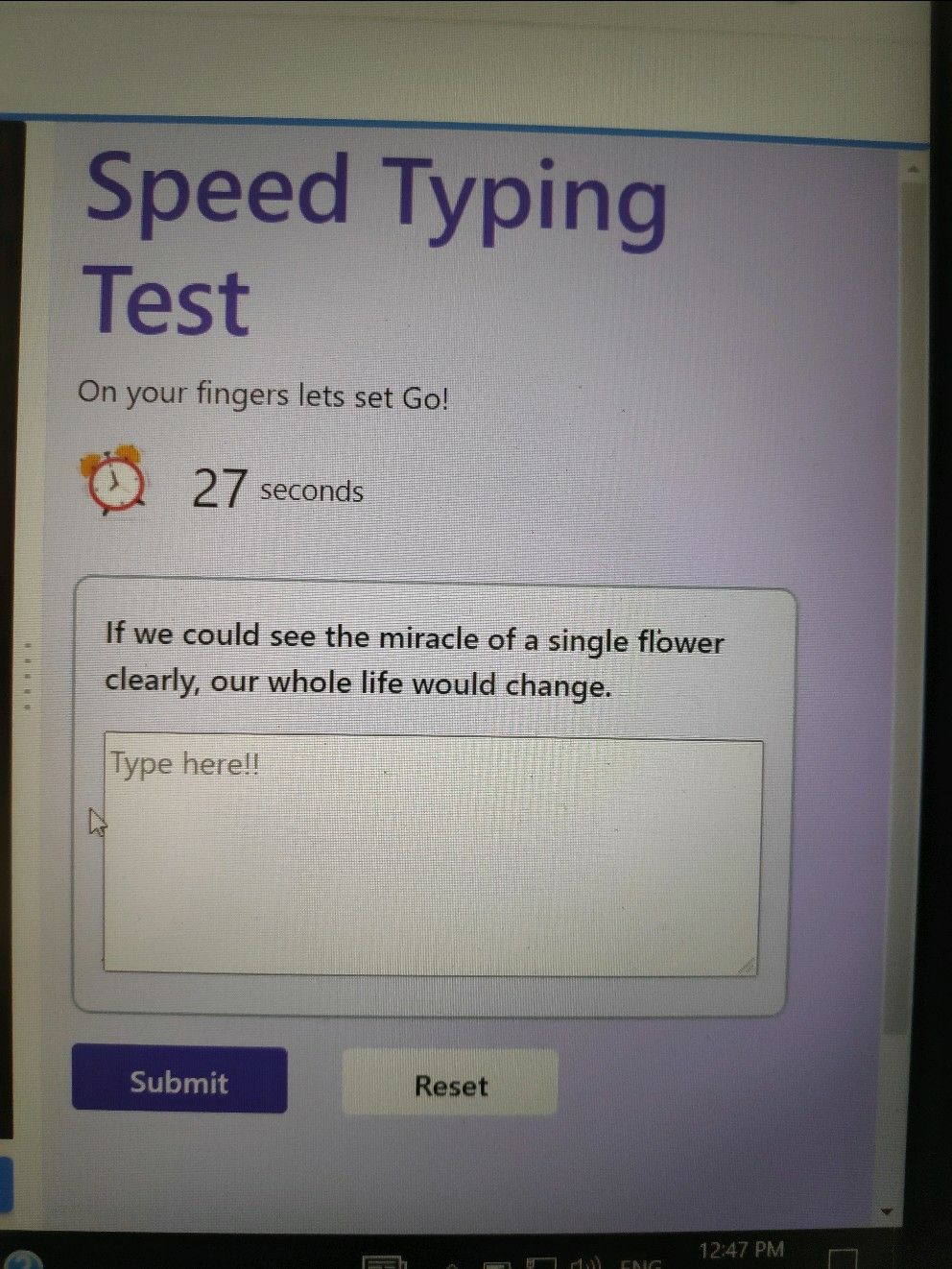Focus the 'Type here!!' text area
This screenshot has height=1269, width=952.
(x=432, y=854)
